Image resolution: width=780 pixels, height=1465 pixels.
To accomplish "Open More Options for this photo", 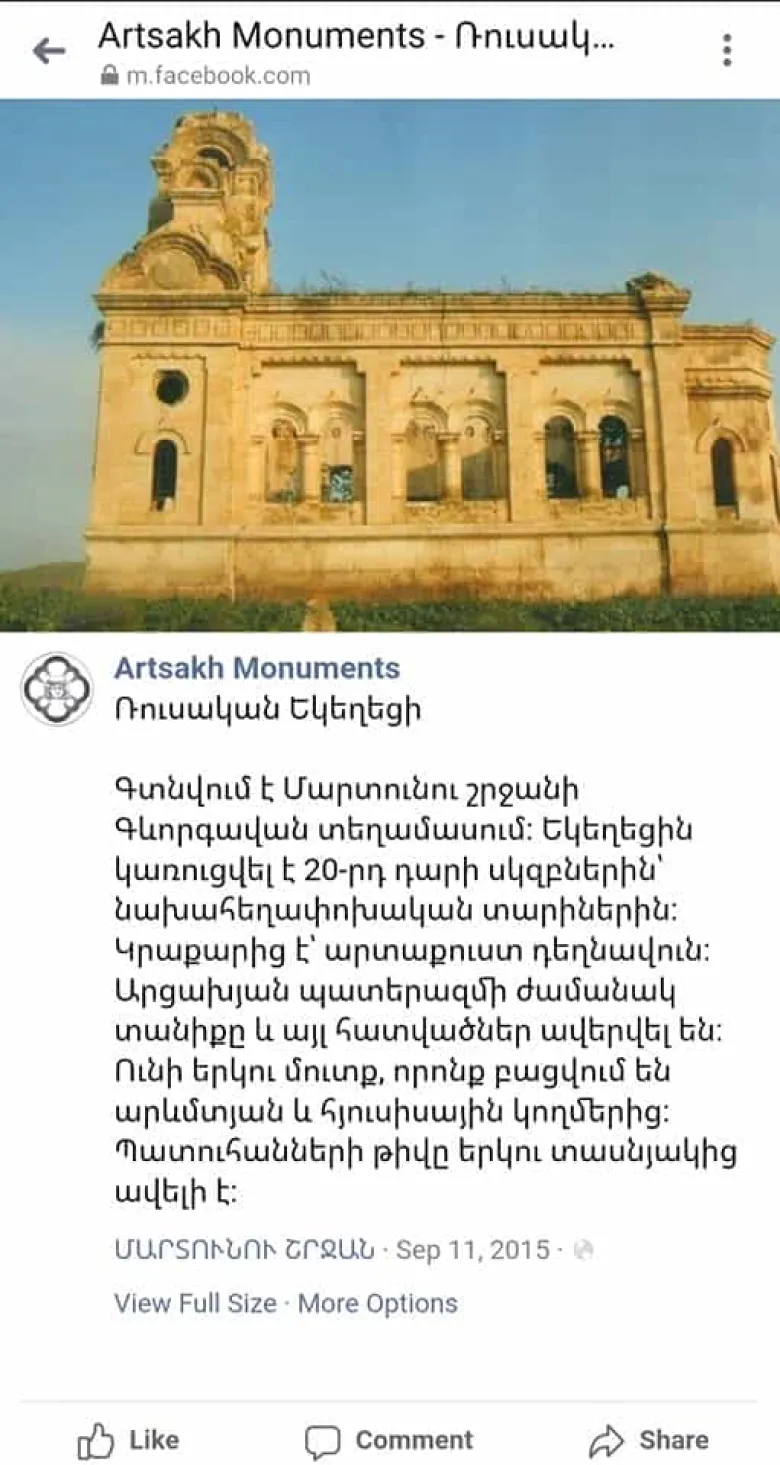I will pos(378,1303).
